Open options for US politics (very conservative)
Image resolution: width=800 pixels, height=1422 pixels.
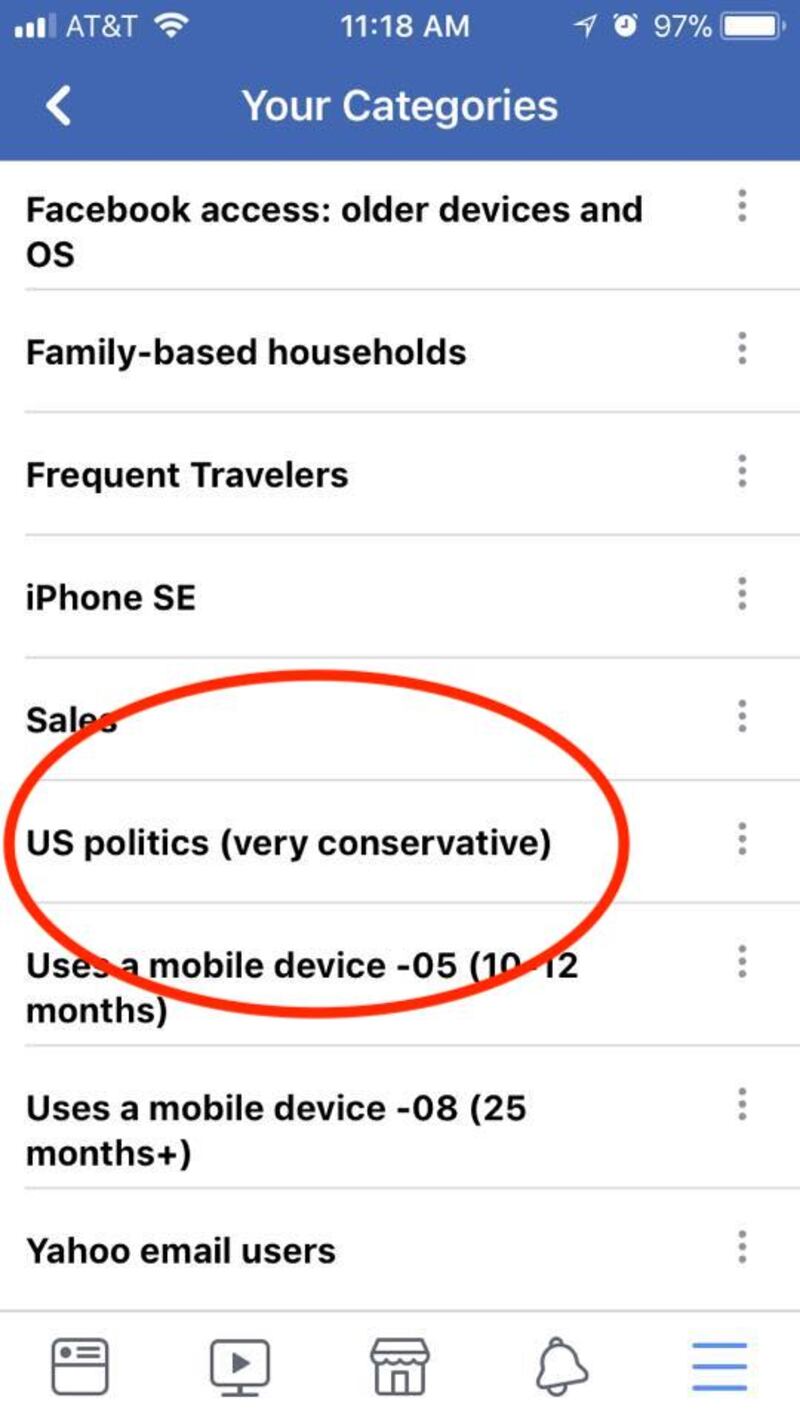click(x=741, y=839)
